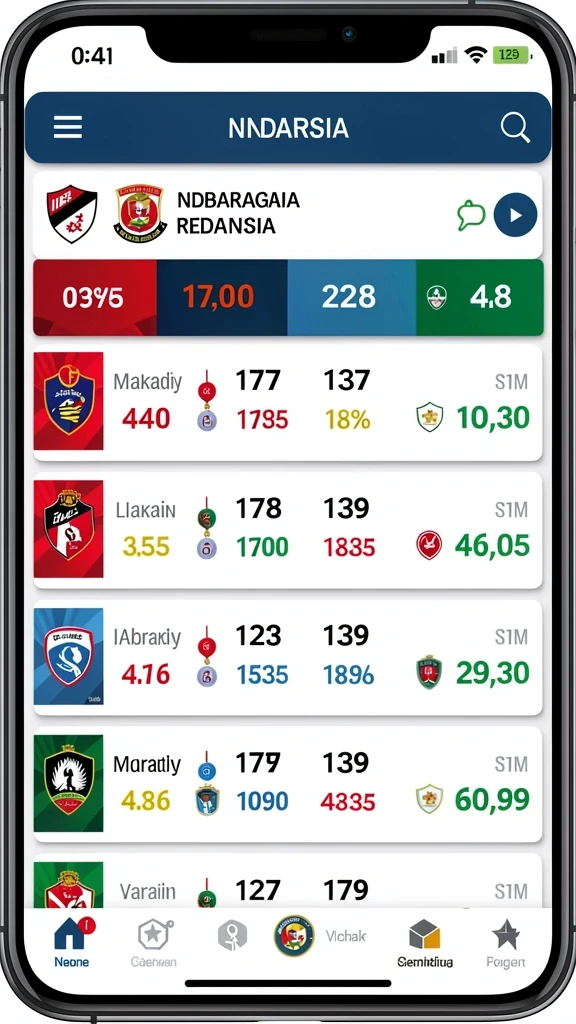Switch to the Caenren tab
Image resolution: width=576 pixels, height=1024 pixels.
point(154,942)
